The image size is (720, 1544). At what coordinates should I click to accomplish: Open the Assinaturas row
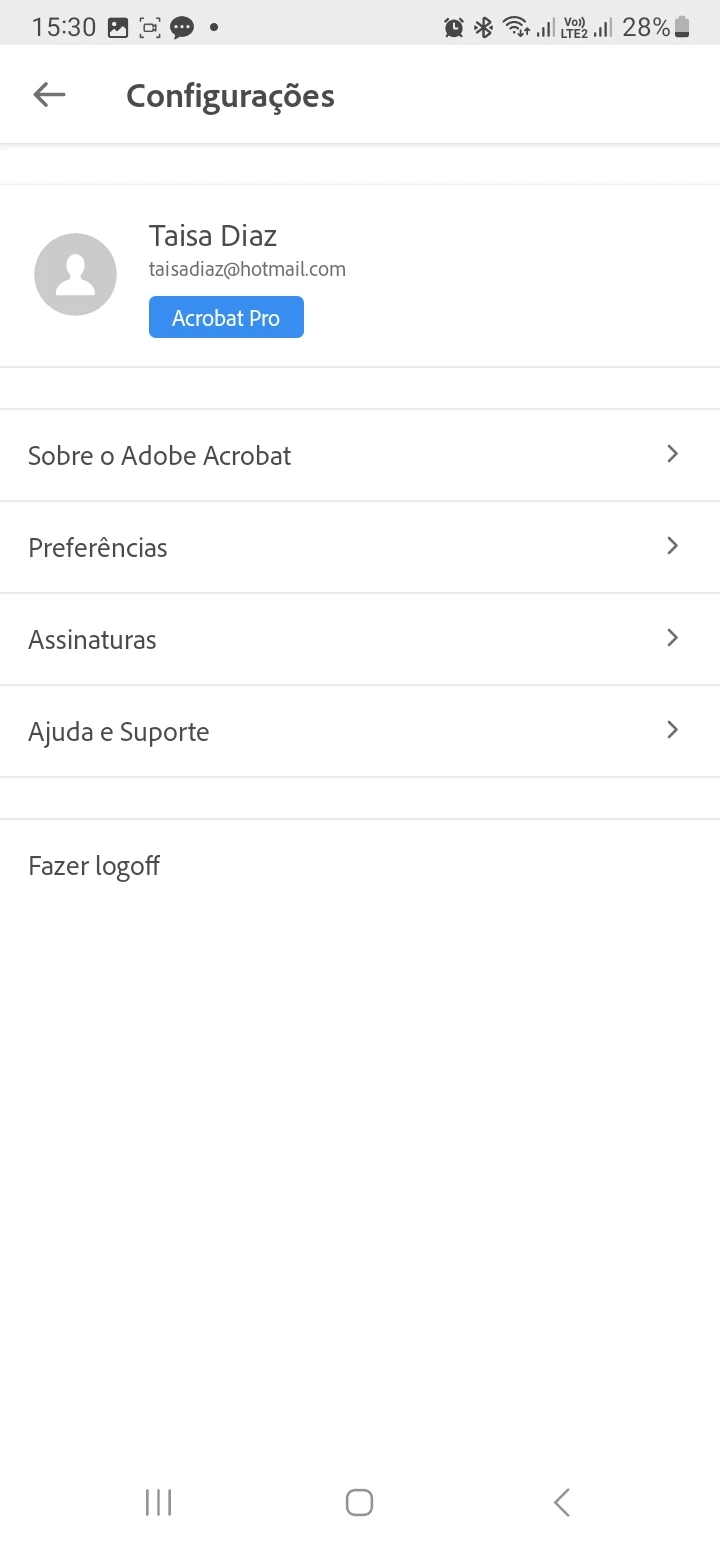[360, 639]
